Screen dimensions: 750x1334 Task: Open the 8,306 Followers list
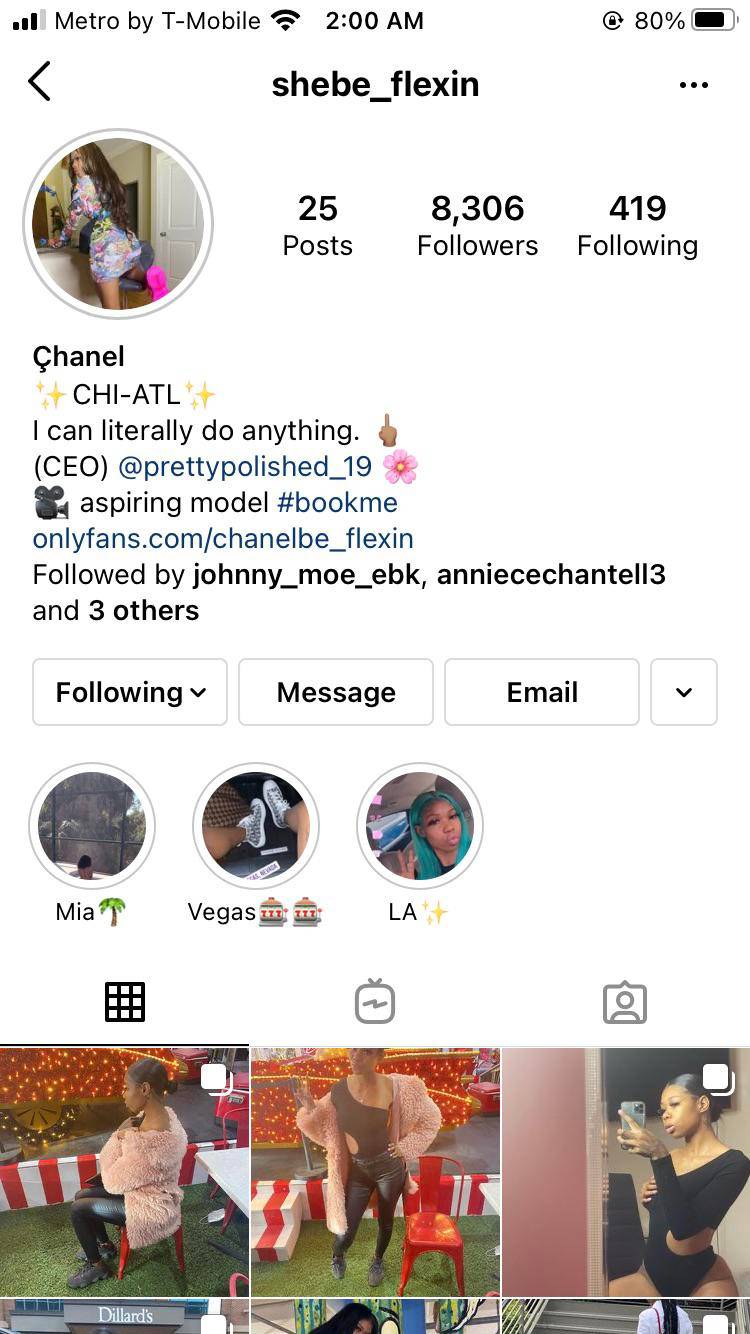pyautogui.click(x=477, y=225)
